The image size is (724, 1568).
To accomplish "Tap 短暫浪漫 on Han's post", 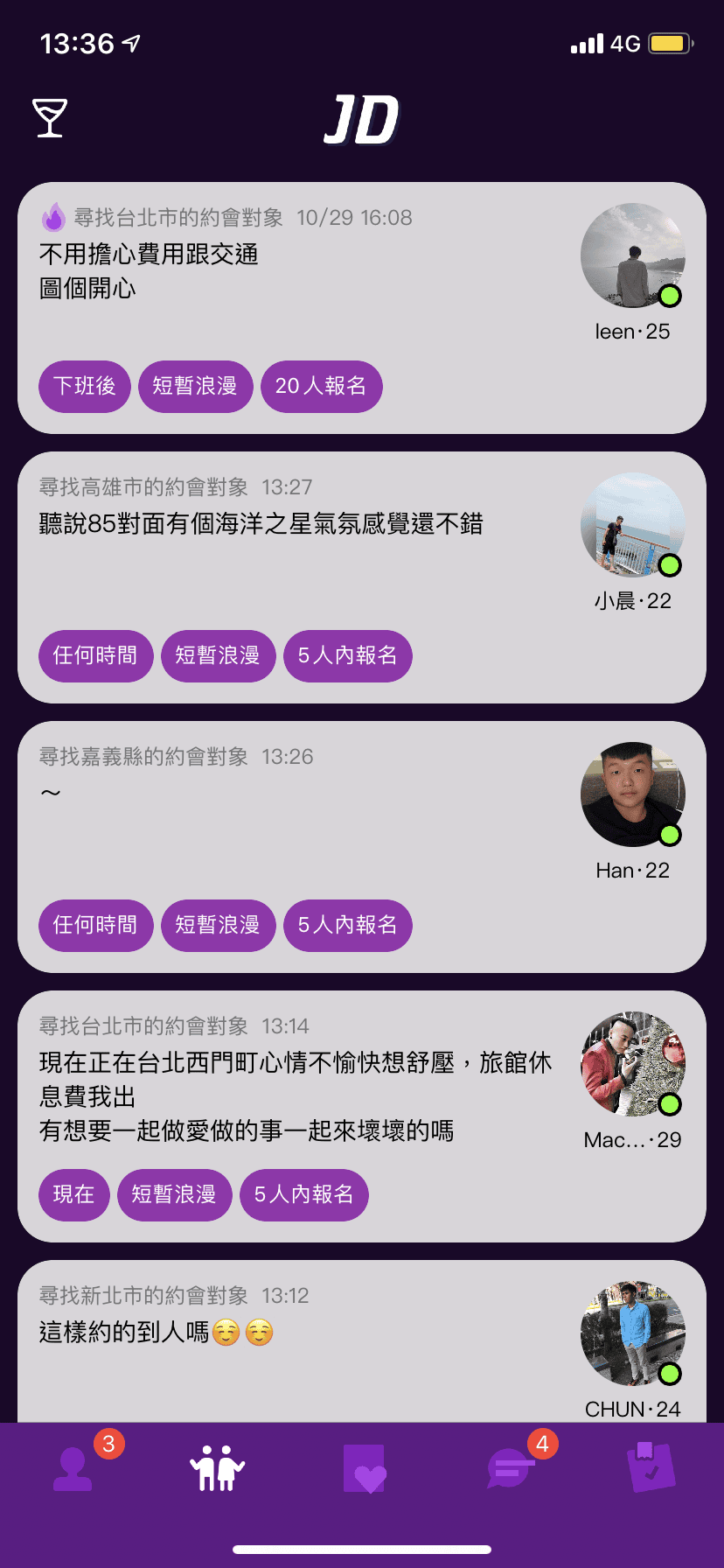I will [x=218, y=925].
